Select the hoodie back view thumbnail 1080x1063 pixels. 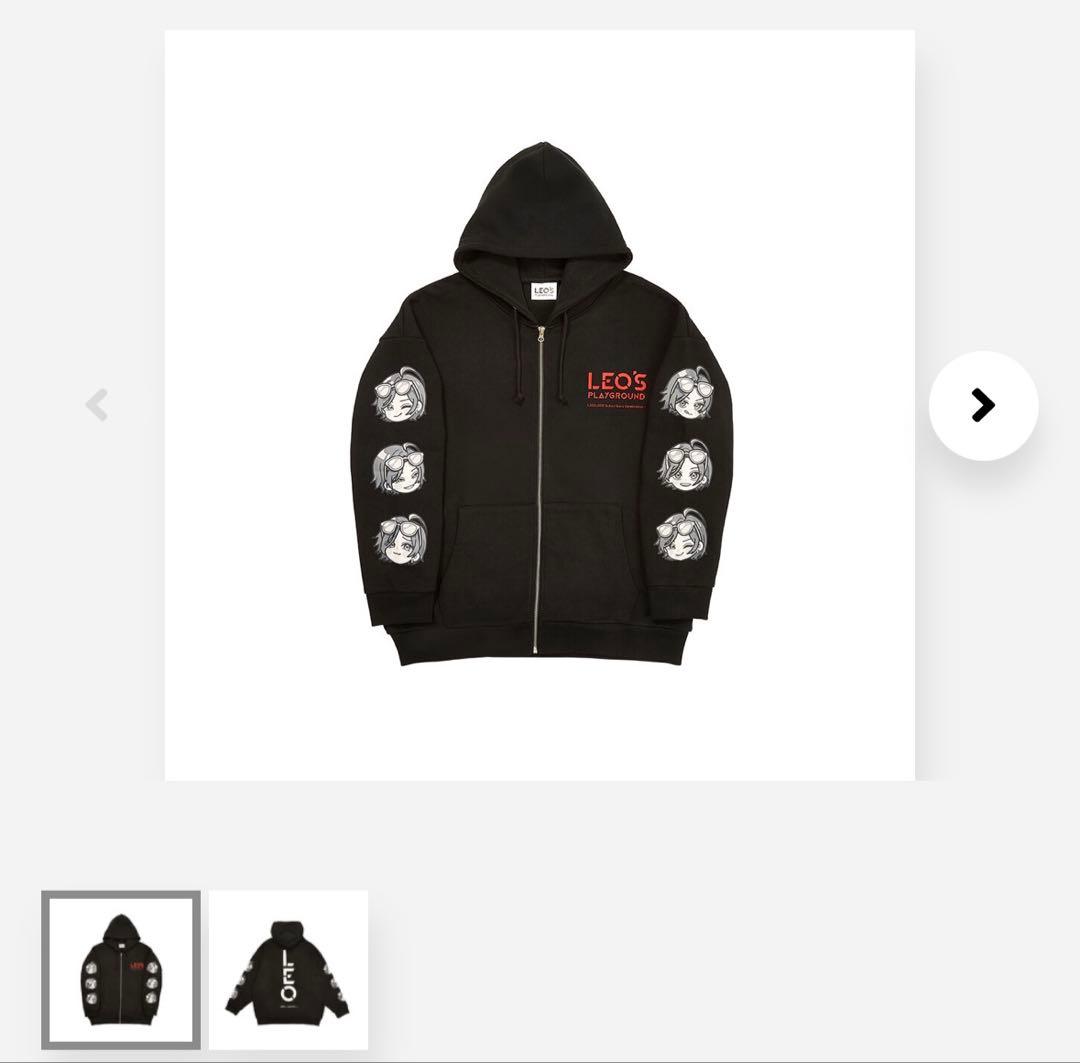tap(288, 969)
